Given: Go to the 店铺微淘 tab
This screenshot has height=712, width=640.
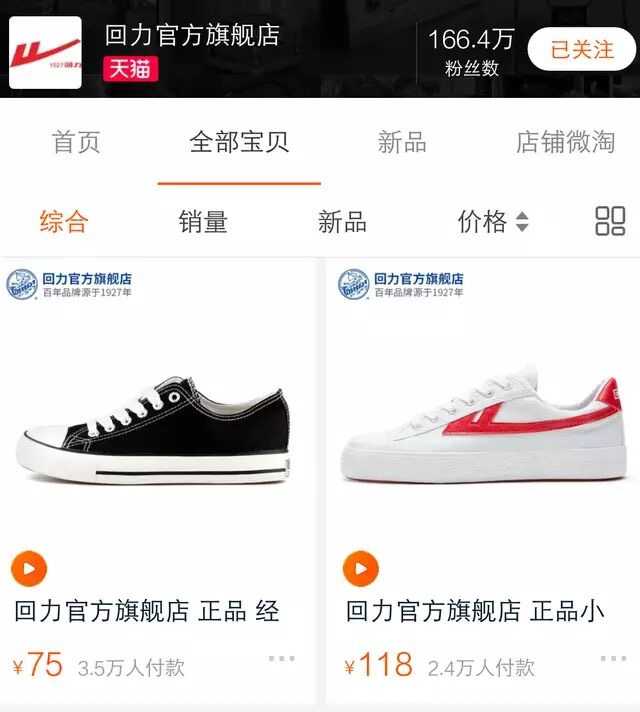Looking at the screenshot, I should (565, 142).
